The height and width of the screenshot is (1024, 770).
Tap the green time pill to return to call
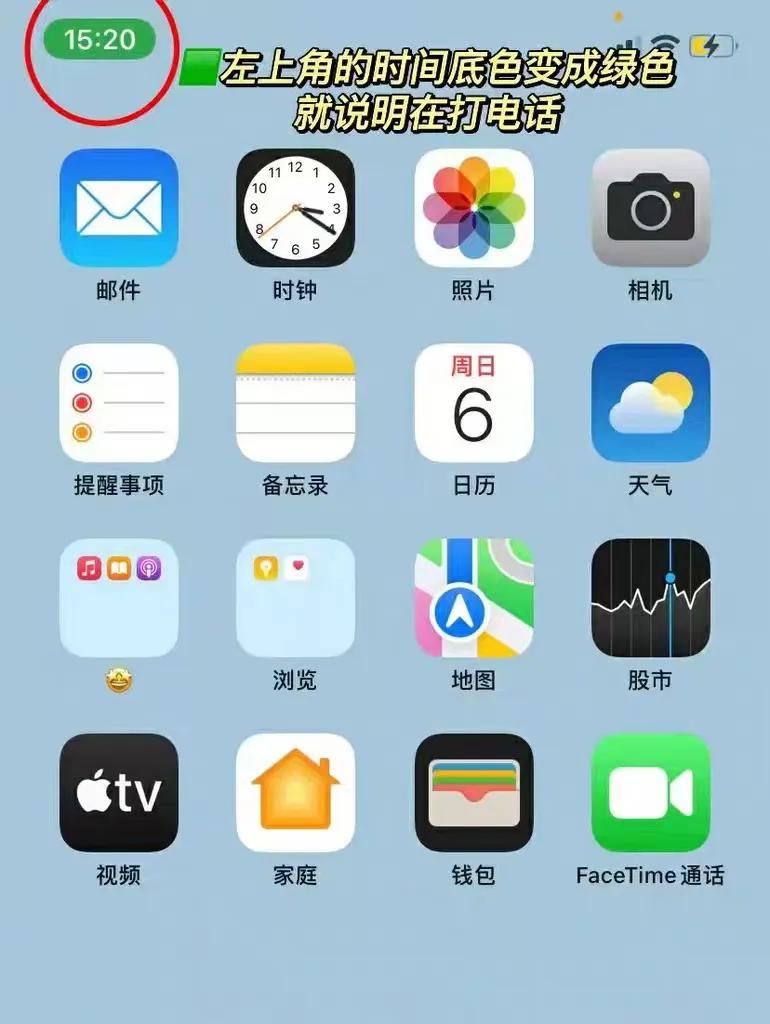point(100,40)
